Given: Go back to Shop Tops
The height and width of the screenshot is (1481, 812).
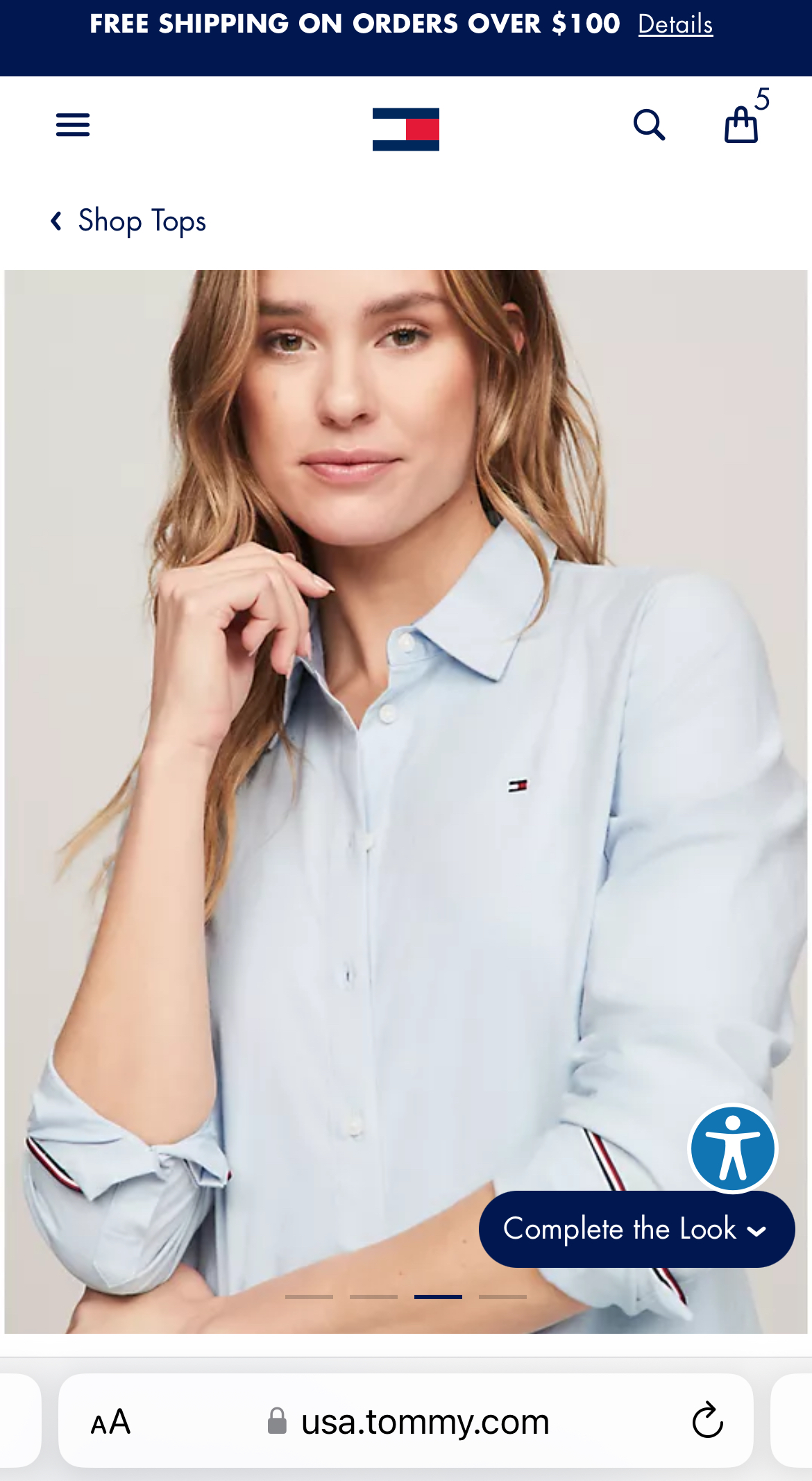Looking at the screenshot, I should tap(129, 221).
